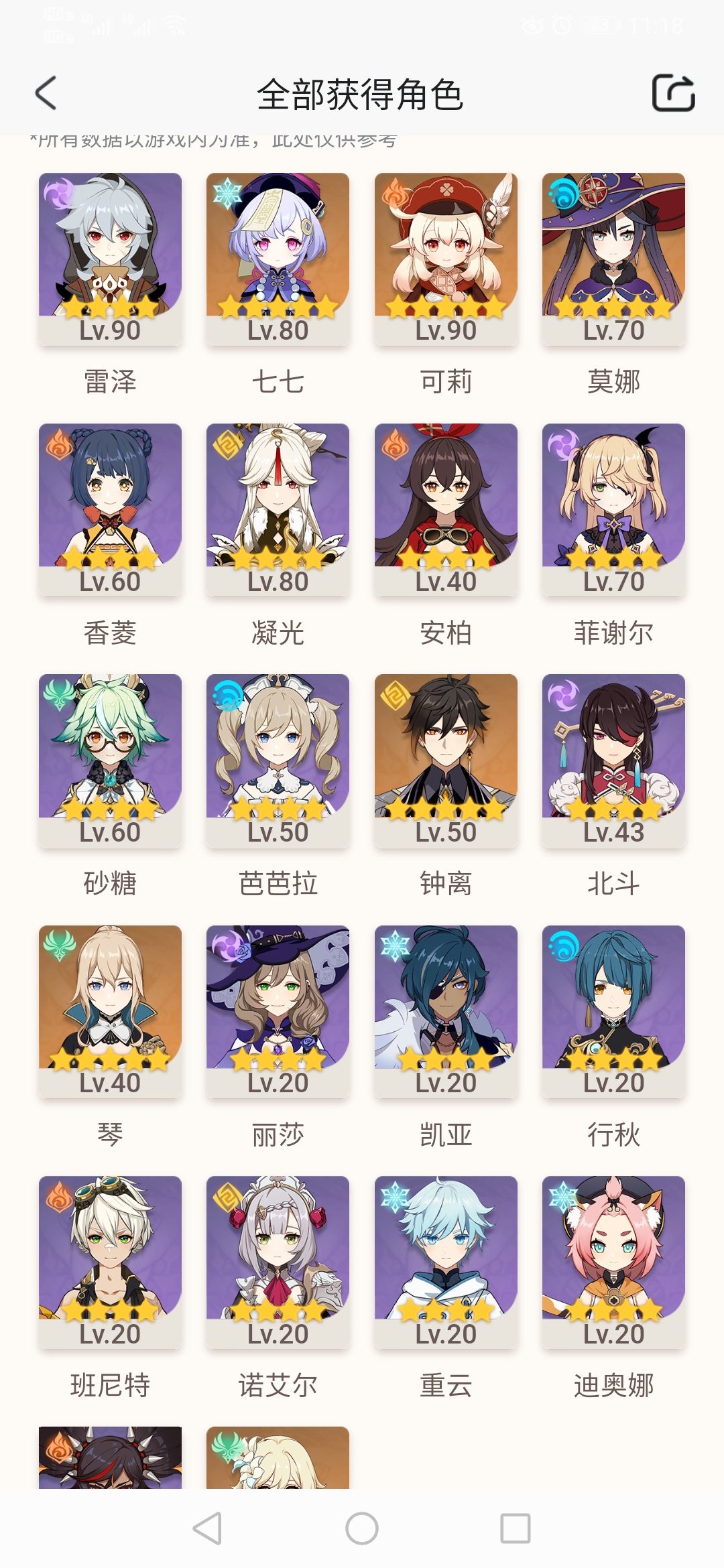Open 诺艾尔 character card

click(x=278, y=1261)
